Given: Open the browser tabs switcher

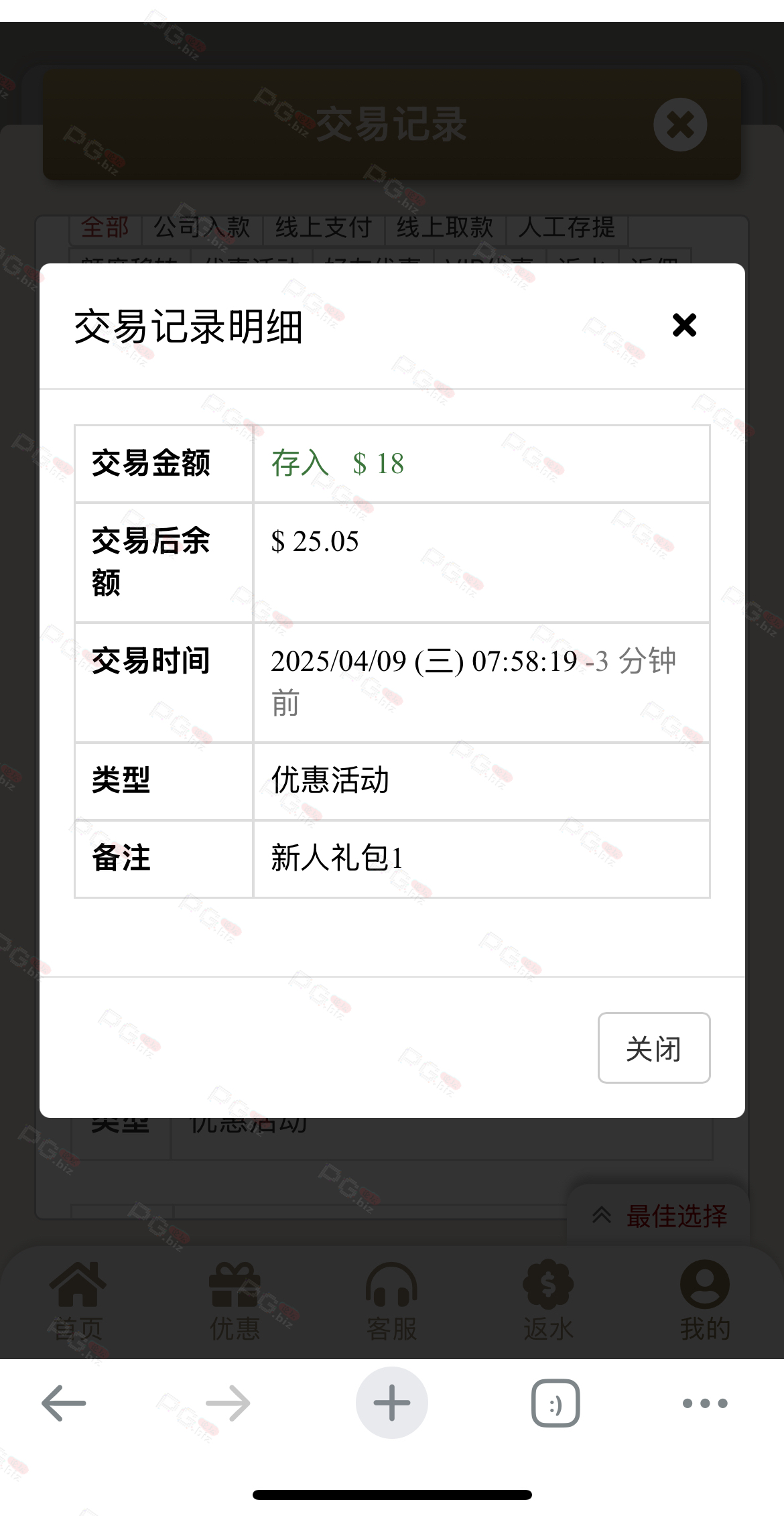Looking at the screenshot, I should pyautogui.click(x=556, y=1403).
